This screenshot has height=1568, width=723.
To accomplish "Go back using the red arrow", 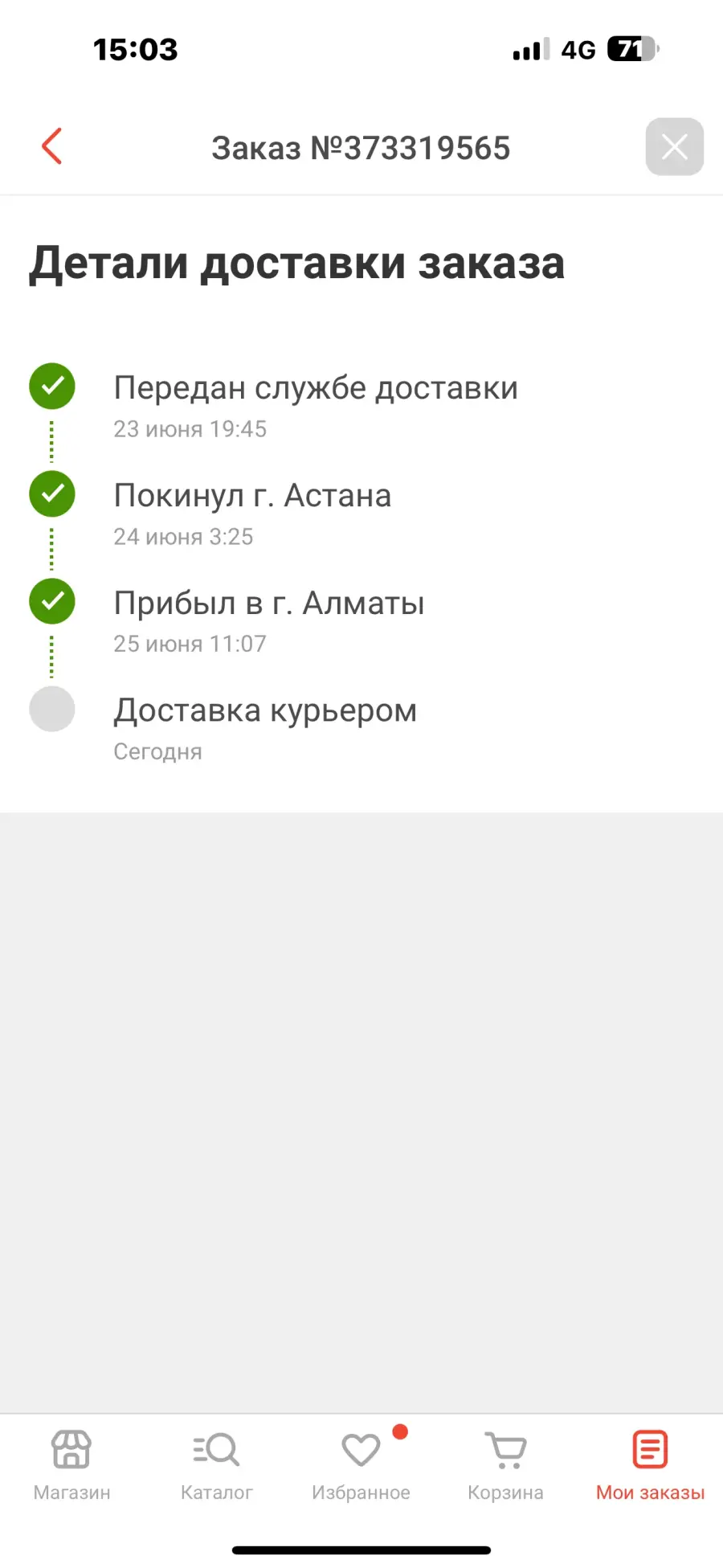I will coord(52,146).
